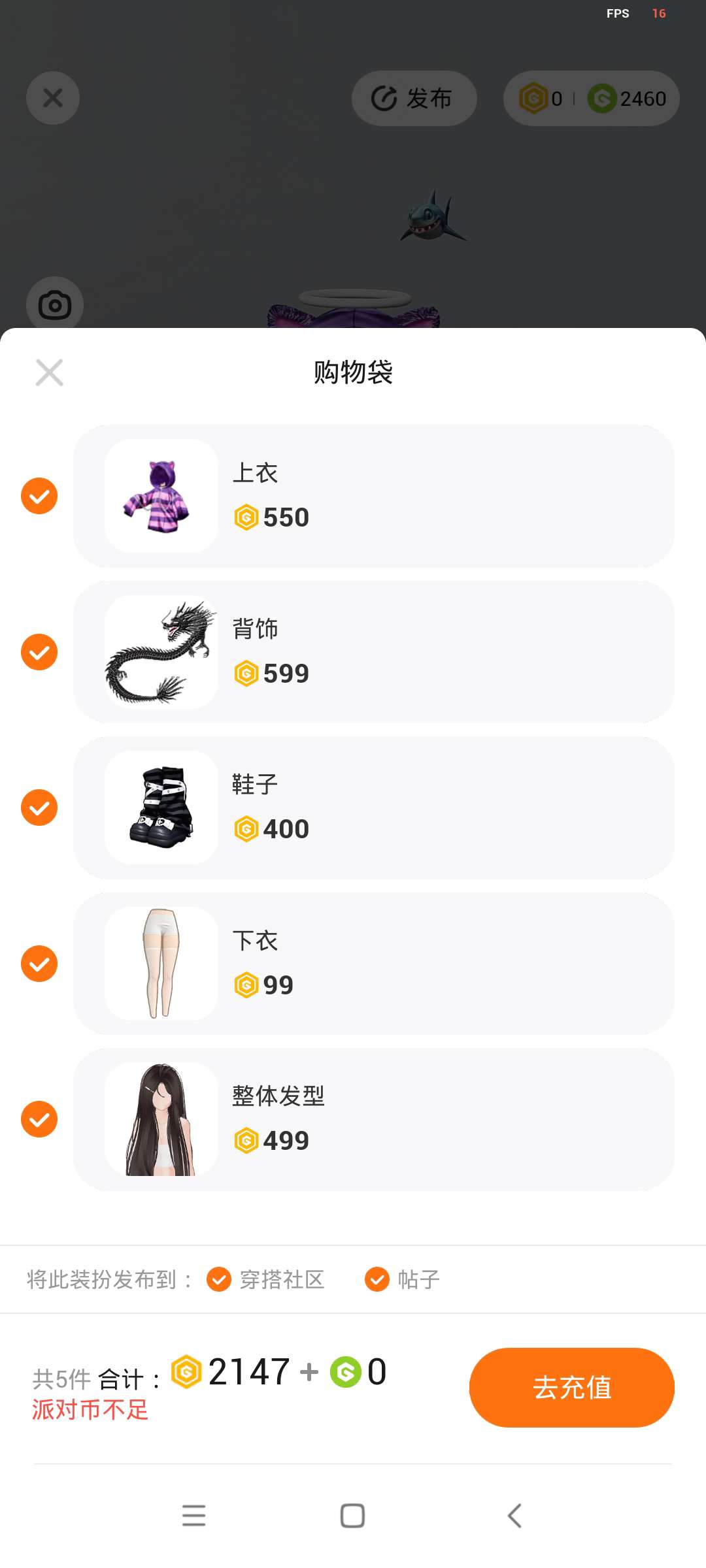Viewport: 706px width, 1568px height.
Task: Toggle publishing to 帖子
Action: (377, 1279)
